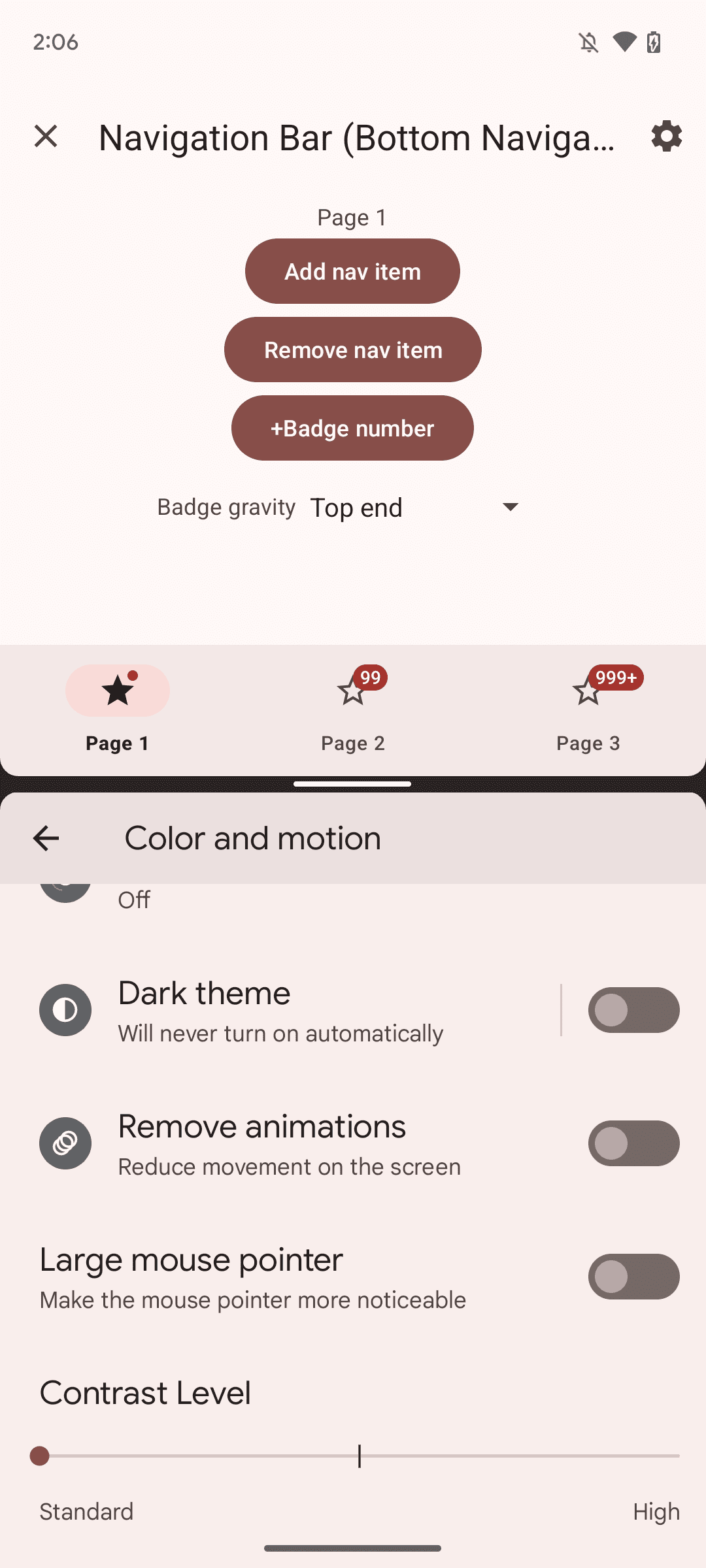Image resolution: width=706 pixels, height=1568 pixels.
Task: Enable Large mouse pointer toggle
Action: [x=633, y=1277]
